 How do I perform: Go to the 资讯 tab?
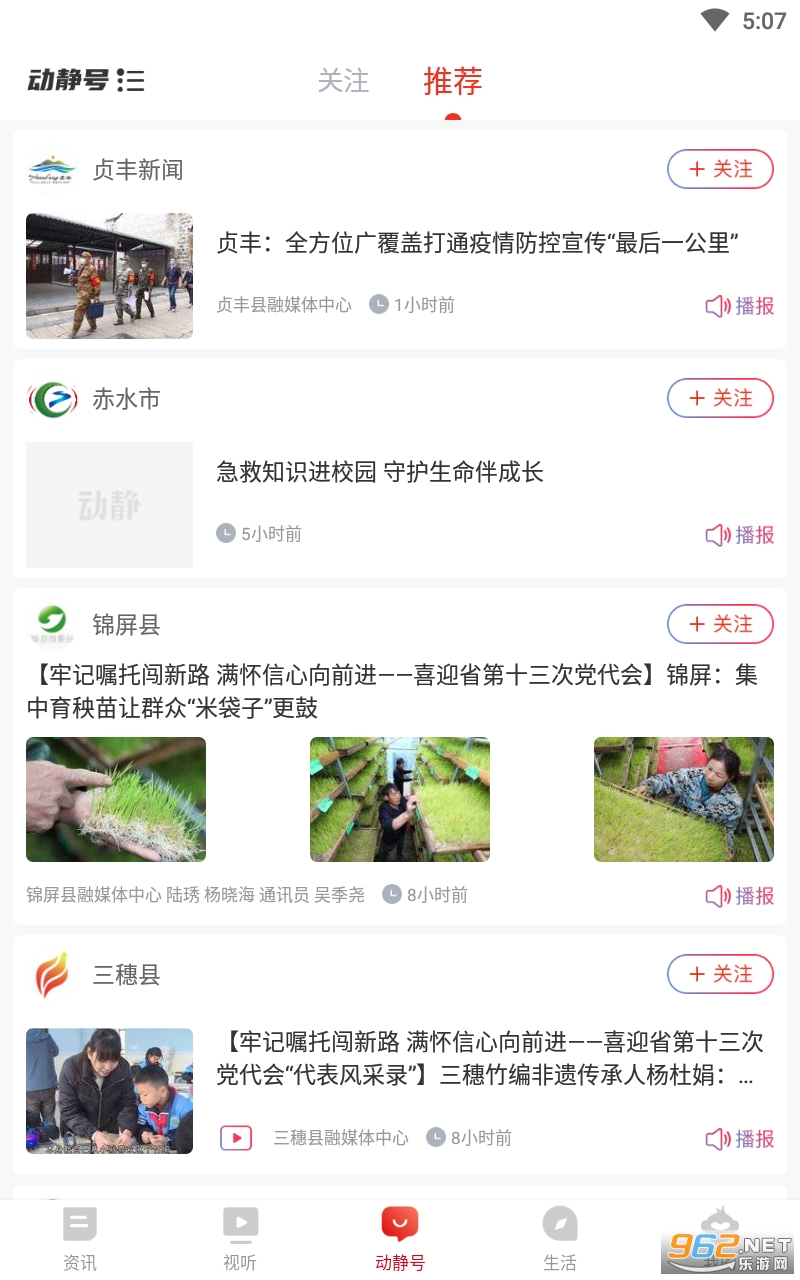point(80,1239)
